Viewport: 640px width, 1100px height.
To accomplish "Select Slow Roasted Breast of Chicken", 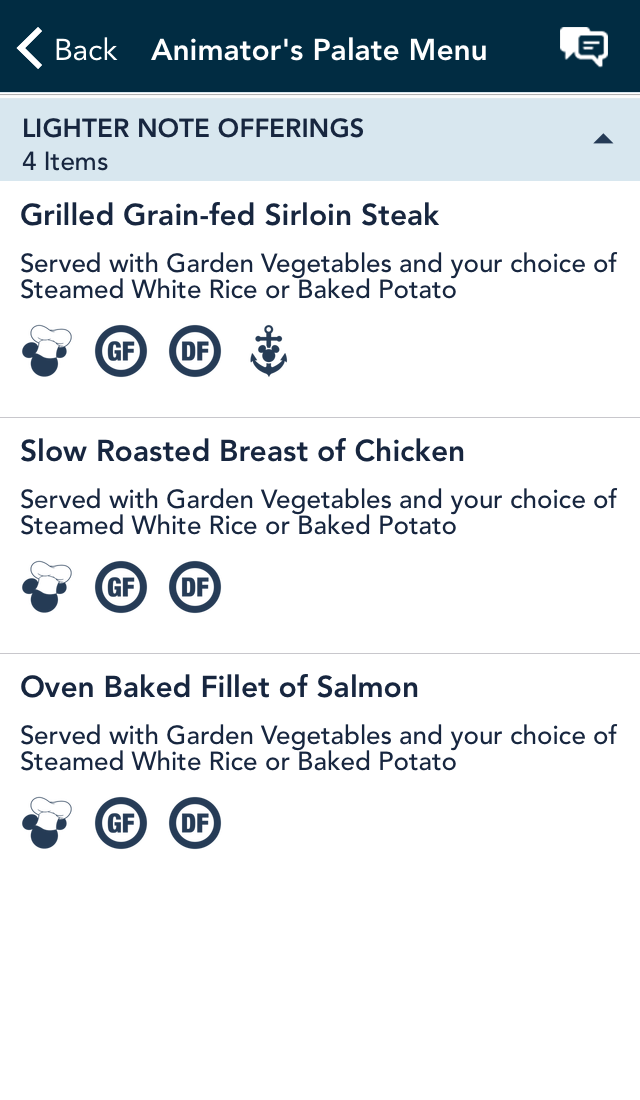I will point(320,536).
